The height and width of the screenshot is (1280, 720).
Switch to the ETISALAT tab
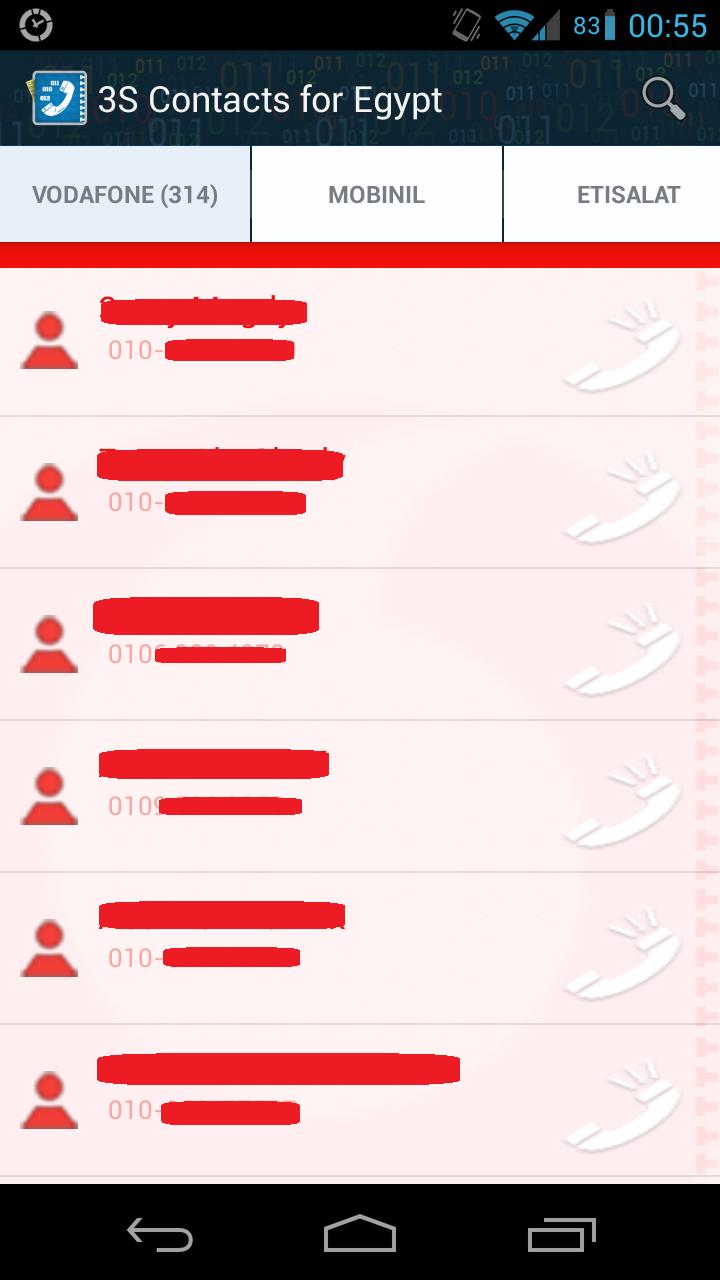(628, 194)
